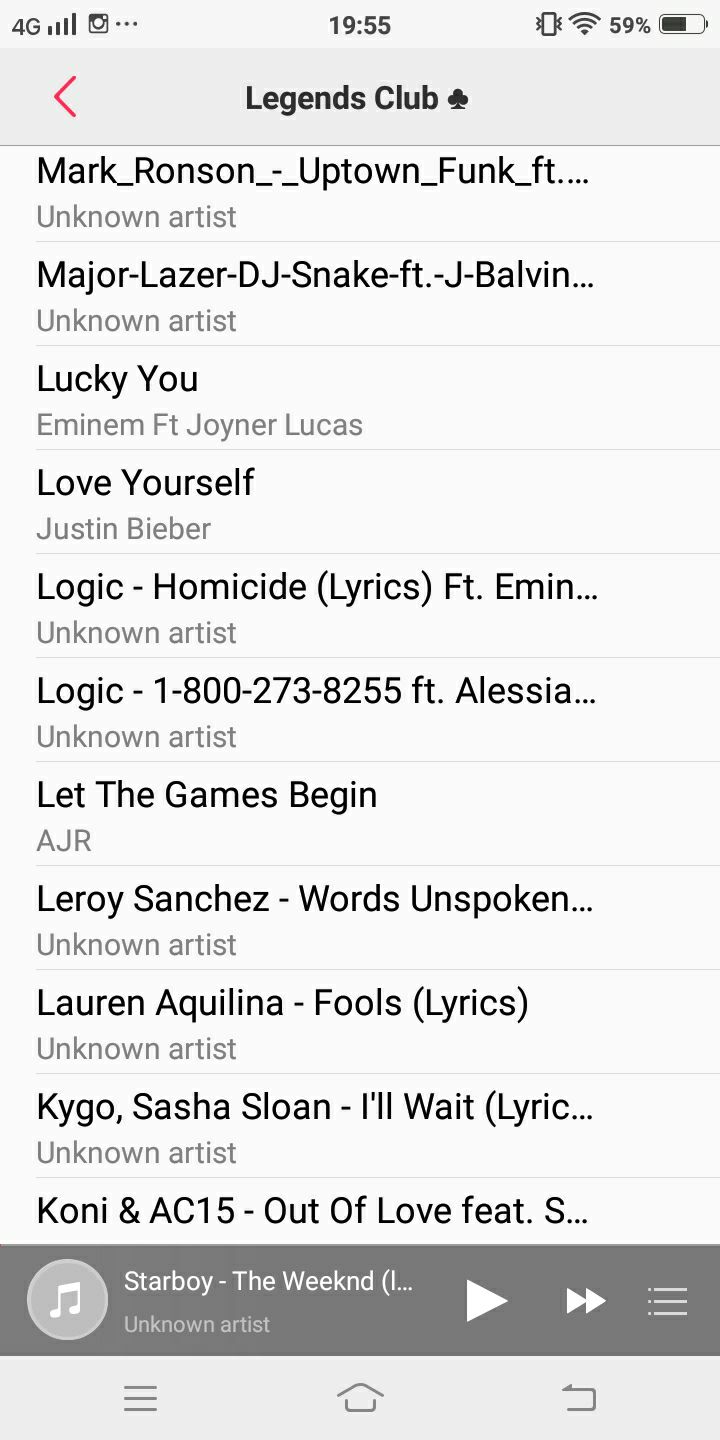The height and width of the screenshot is (1440, 720).
Task: Play the Major Lazer DJ Snake track
Action: click(x=360, y=294)
